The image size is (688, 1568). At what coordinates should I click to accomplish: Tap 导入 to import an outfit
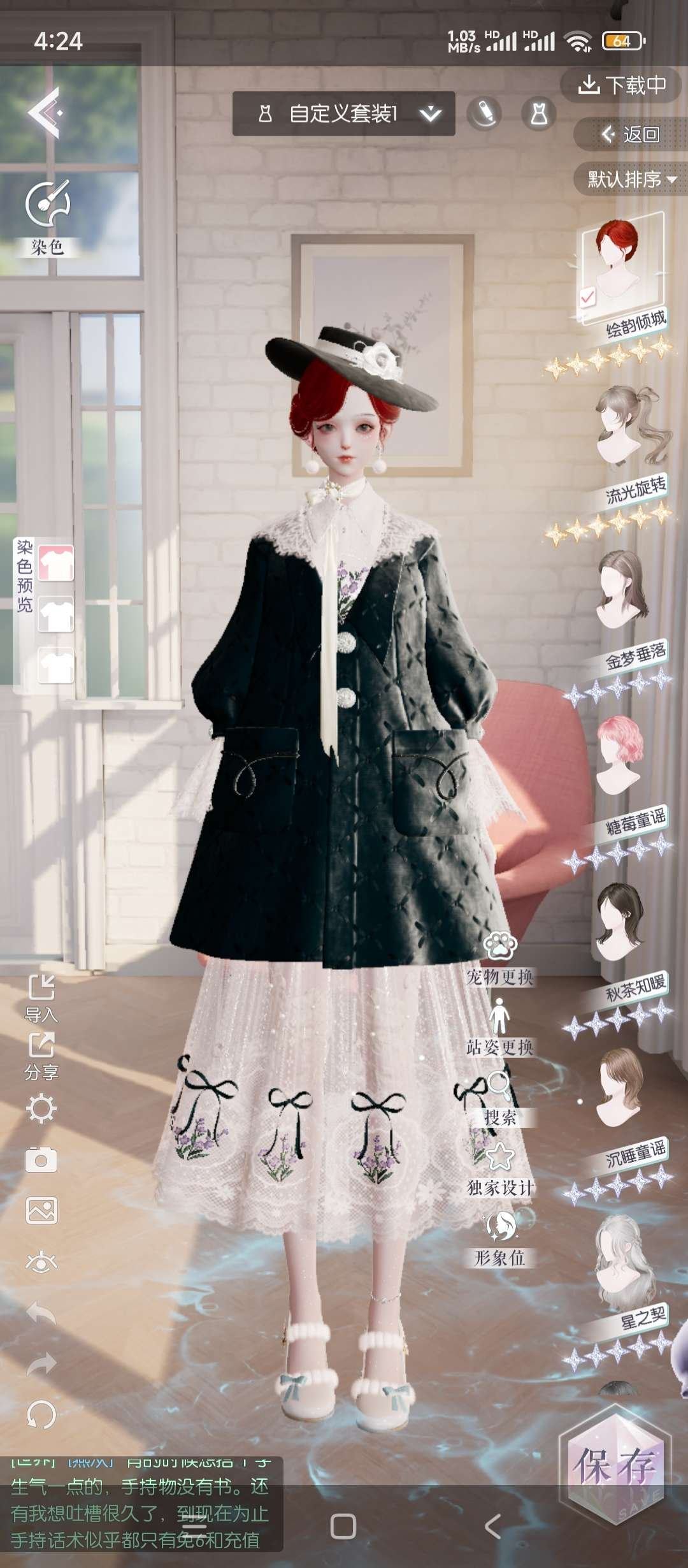[x=41, y=998]
